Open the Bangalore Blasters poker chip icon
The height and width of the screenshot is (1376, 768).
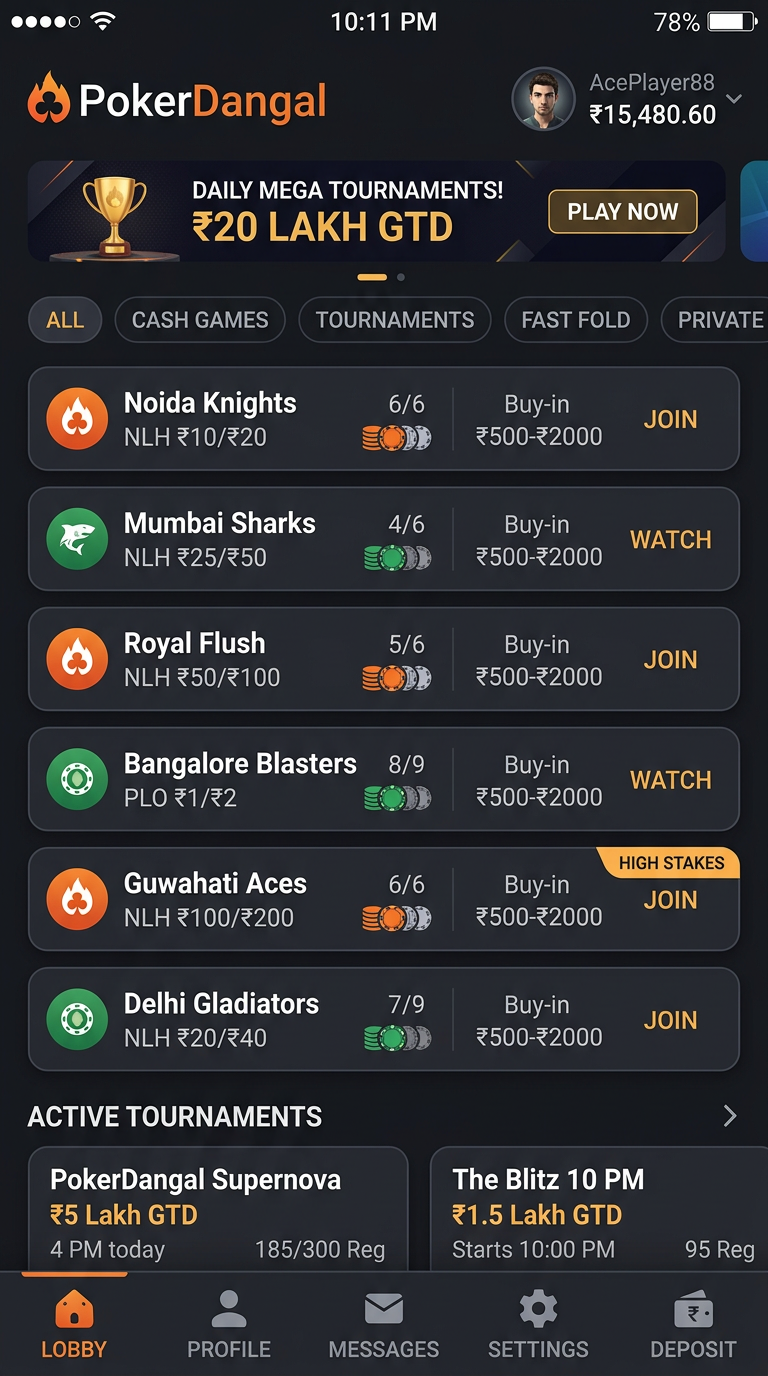[x=77, y=779]
